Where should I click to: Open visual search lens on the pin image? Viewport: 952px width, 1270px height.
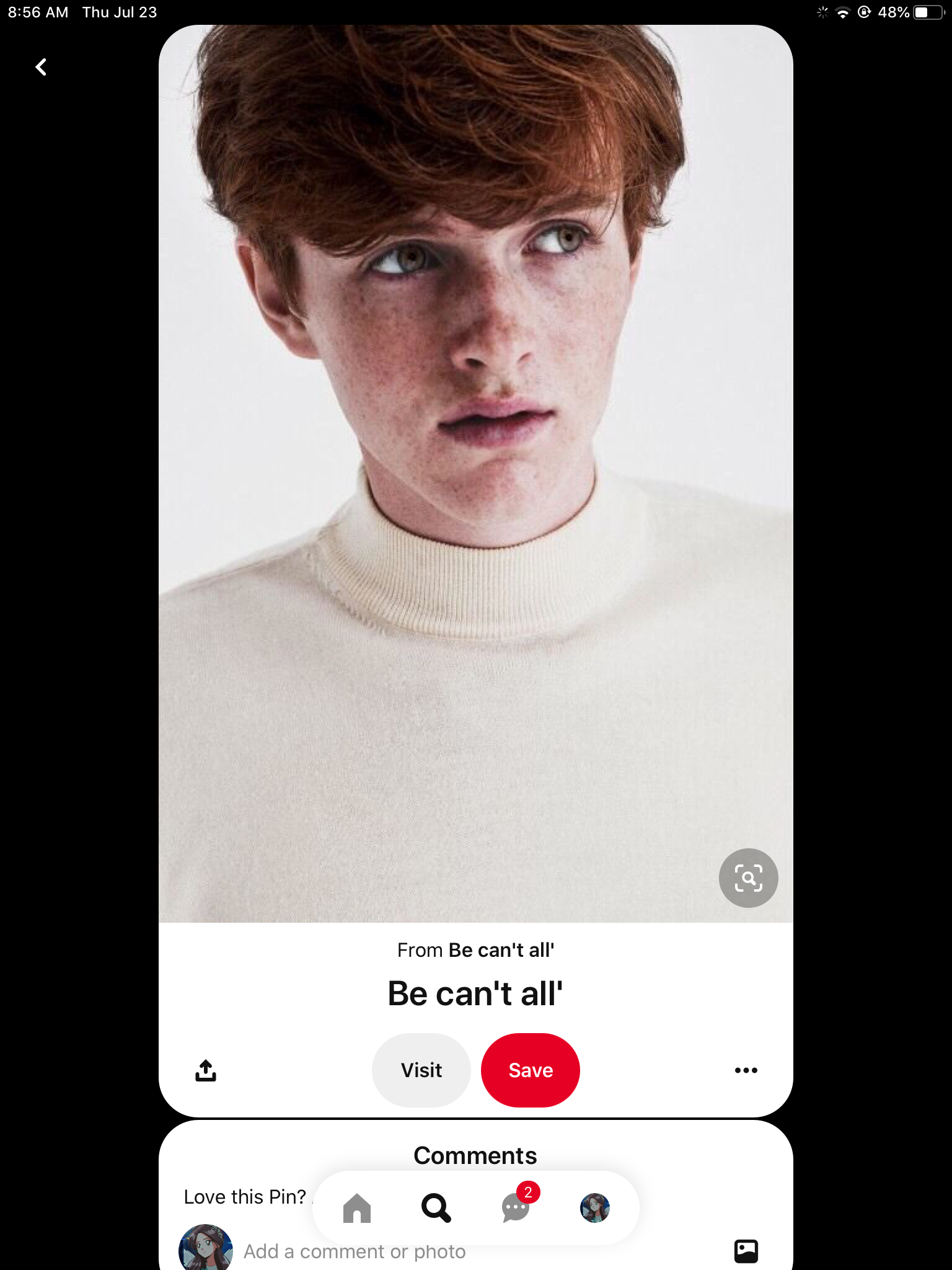pyautogui.click(x=748, y=877)
